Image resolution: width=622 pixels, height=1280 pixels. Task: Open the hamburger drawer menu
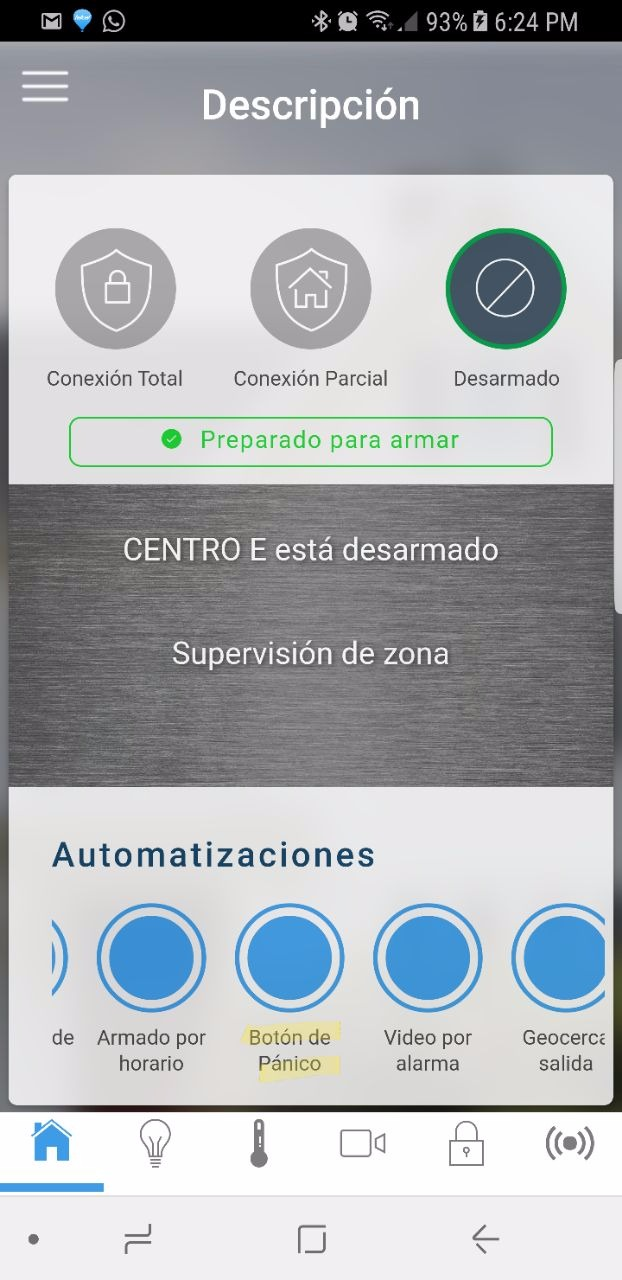[x=45, y=87]
